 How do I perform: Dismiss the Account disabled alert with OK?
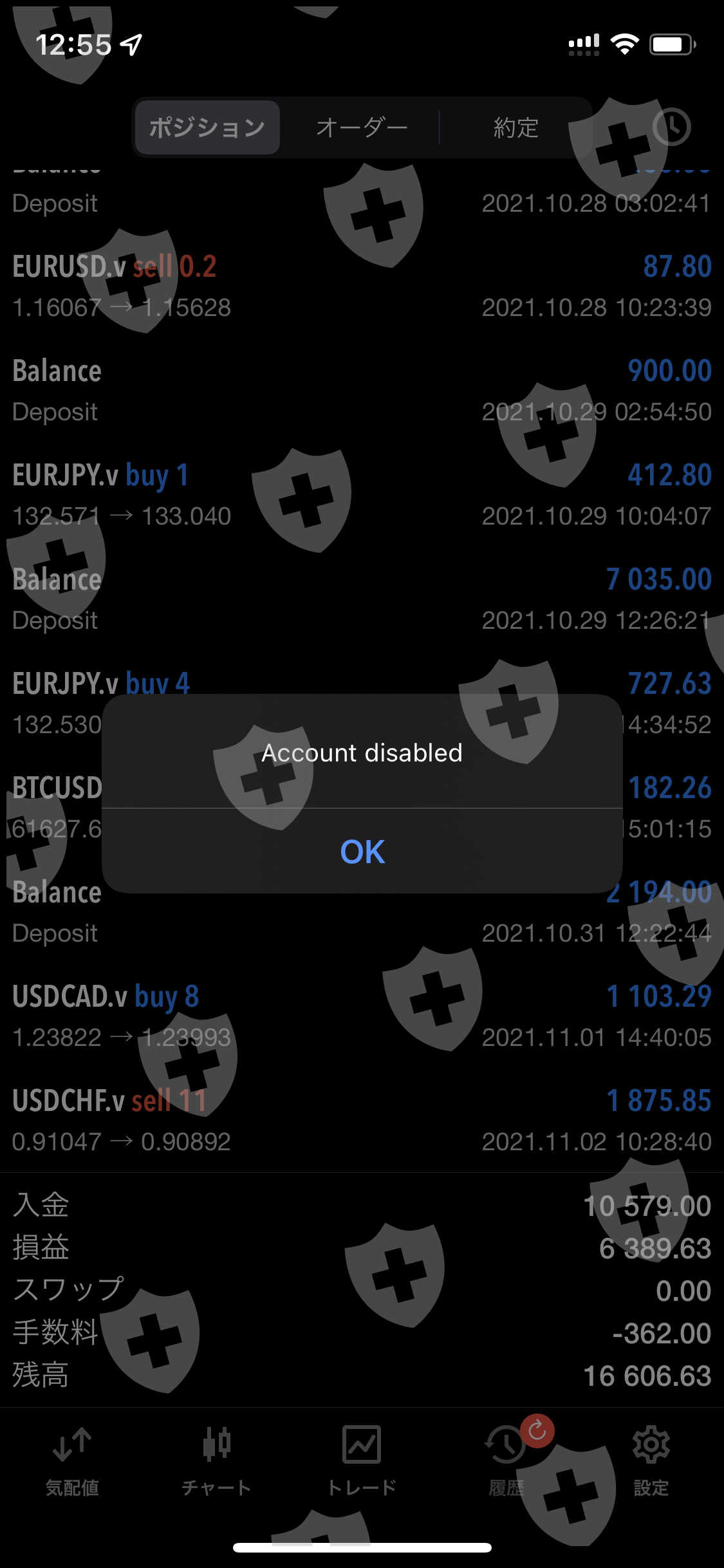362,851
